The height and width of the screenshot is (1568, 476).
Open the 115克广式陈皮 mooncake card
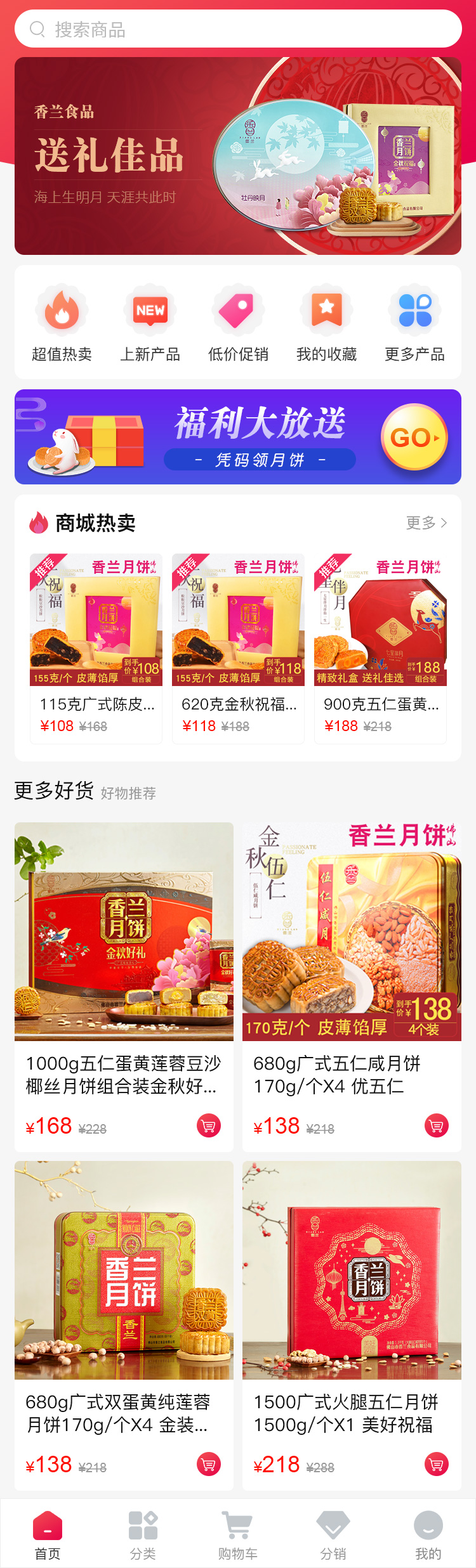point(96,647)
